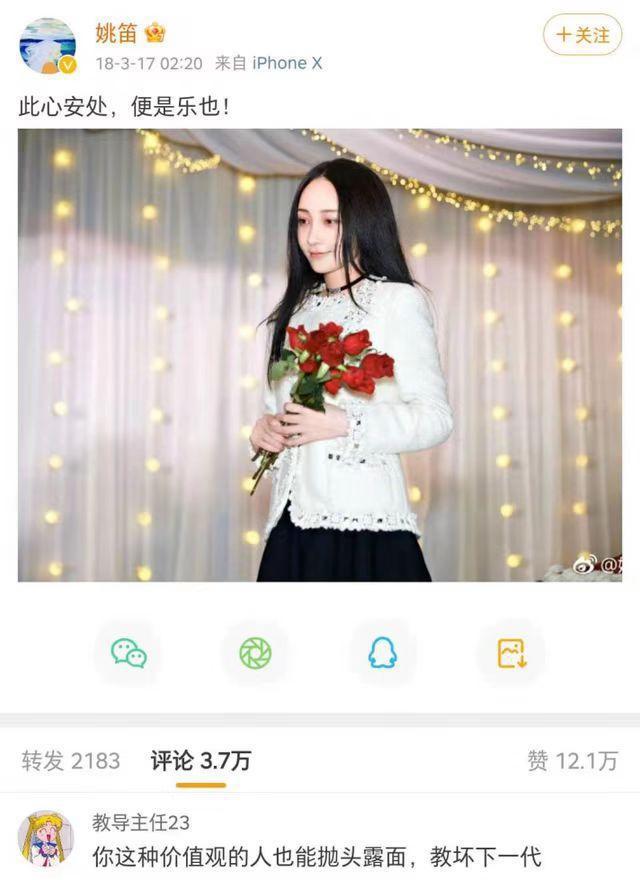Screen dimensions: 640x880
Task: Save the post image to album
Action: [x=511, y=653]
